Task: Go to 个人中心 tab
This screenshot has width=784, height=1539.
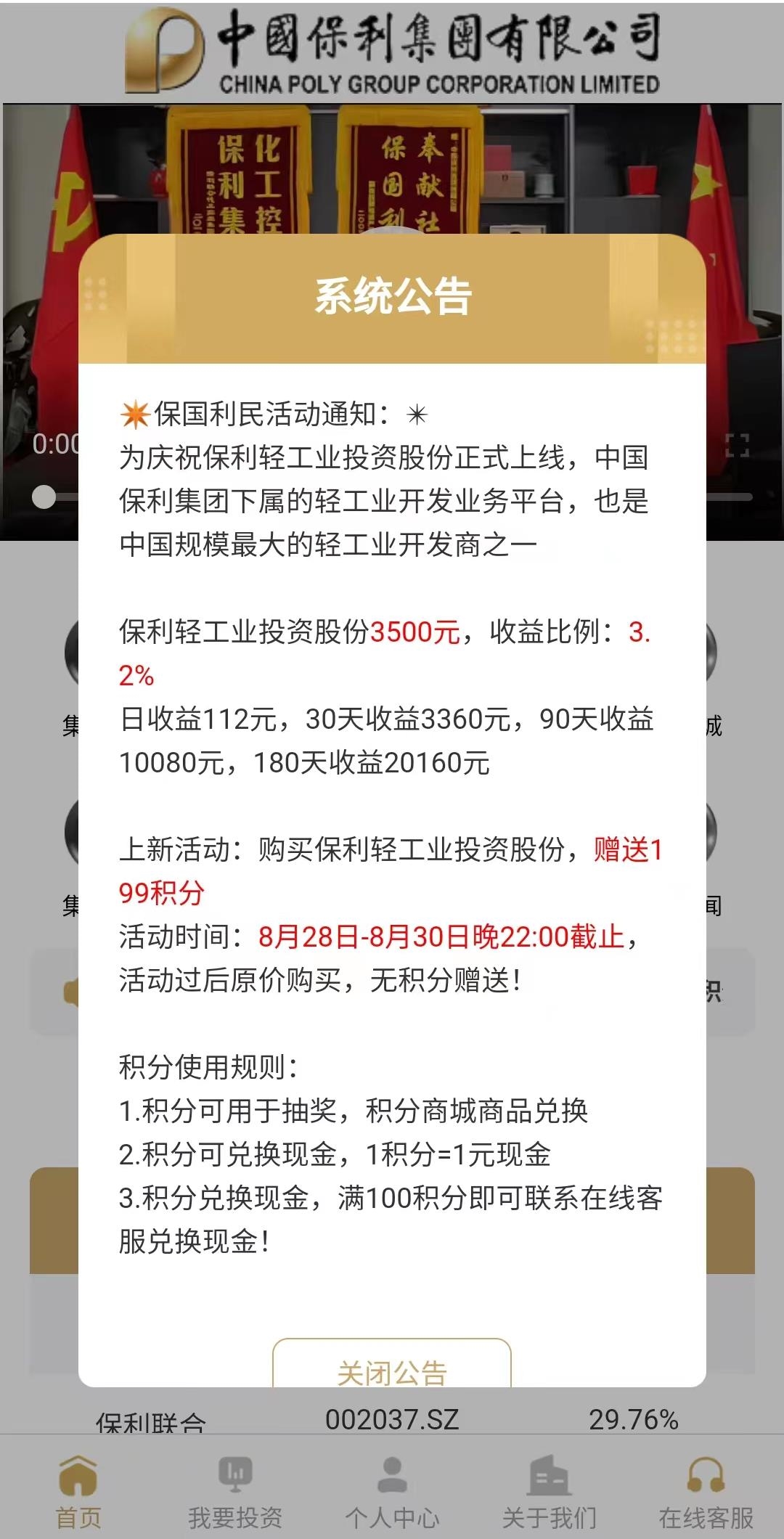Action: coord(392,1493)
